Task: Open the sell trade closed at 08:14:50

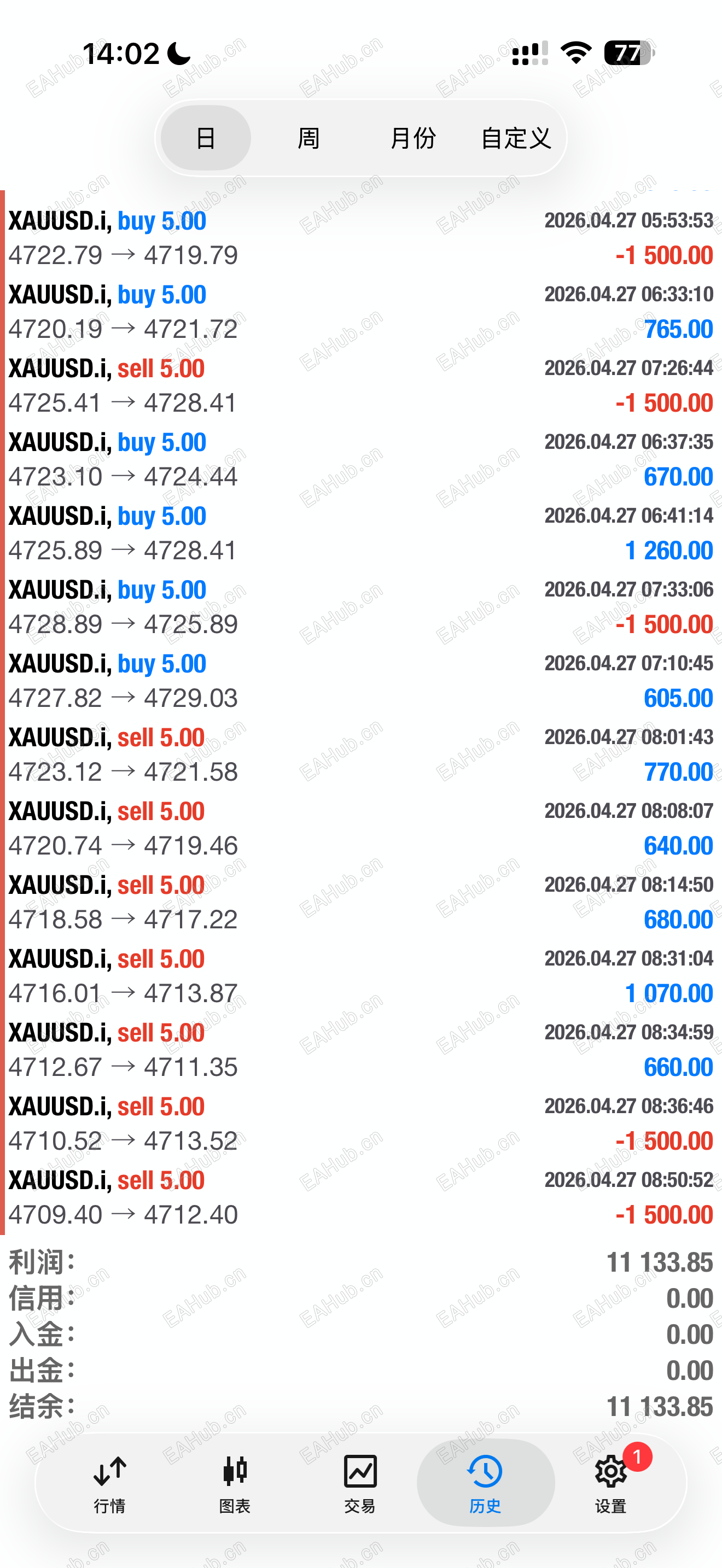Action: click(361, 902)
